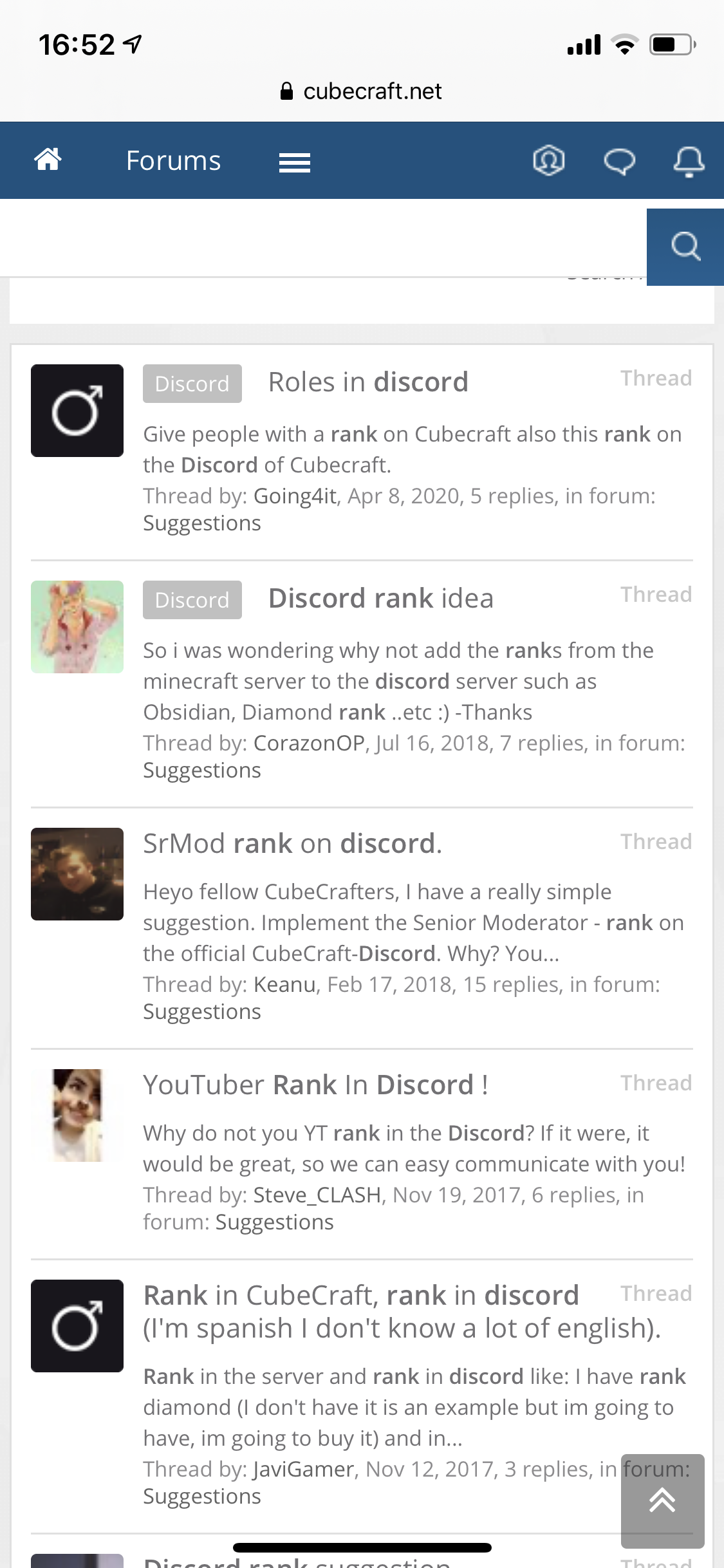Select the Discord prefix tag on Roles in discord
Screen dimensions: 724x1568
(x=192, y=384)
